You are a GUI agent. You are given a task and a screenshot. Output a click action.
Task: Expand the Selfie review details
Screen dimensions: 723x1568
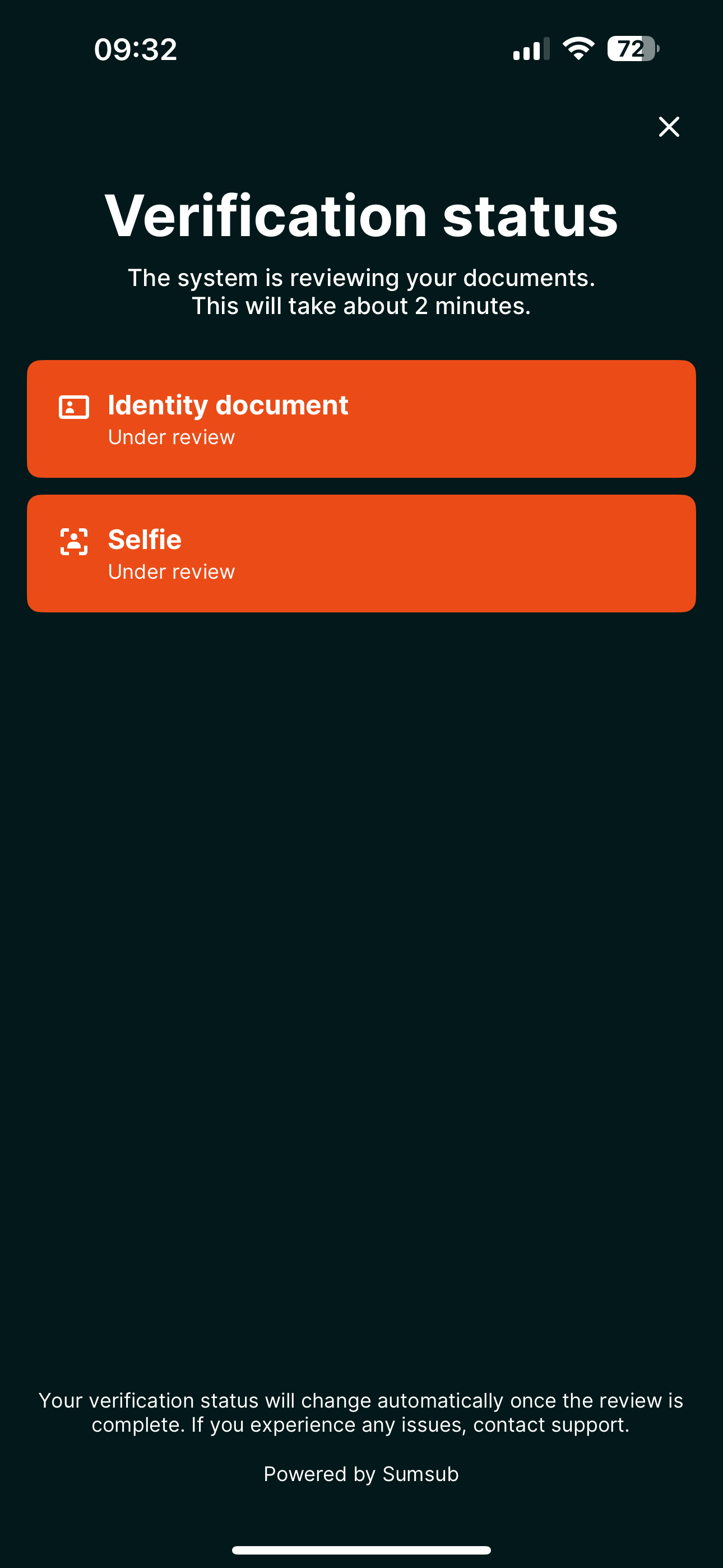point(361,552)
